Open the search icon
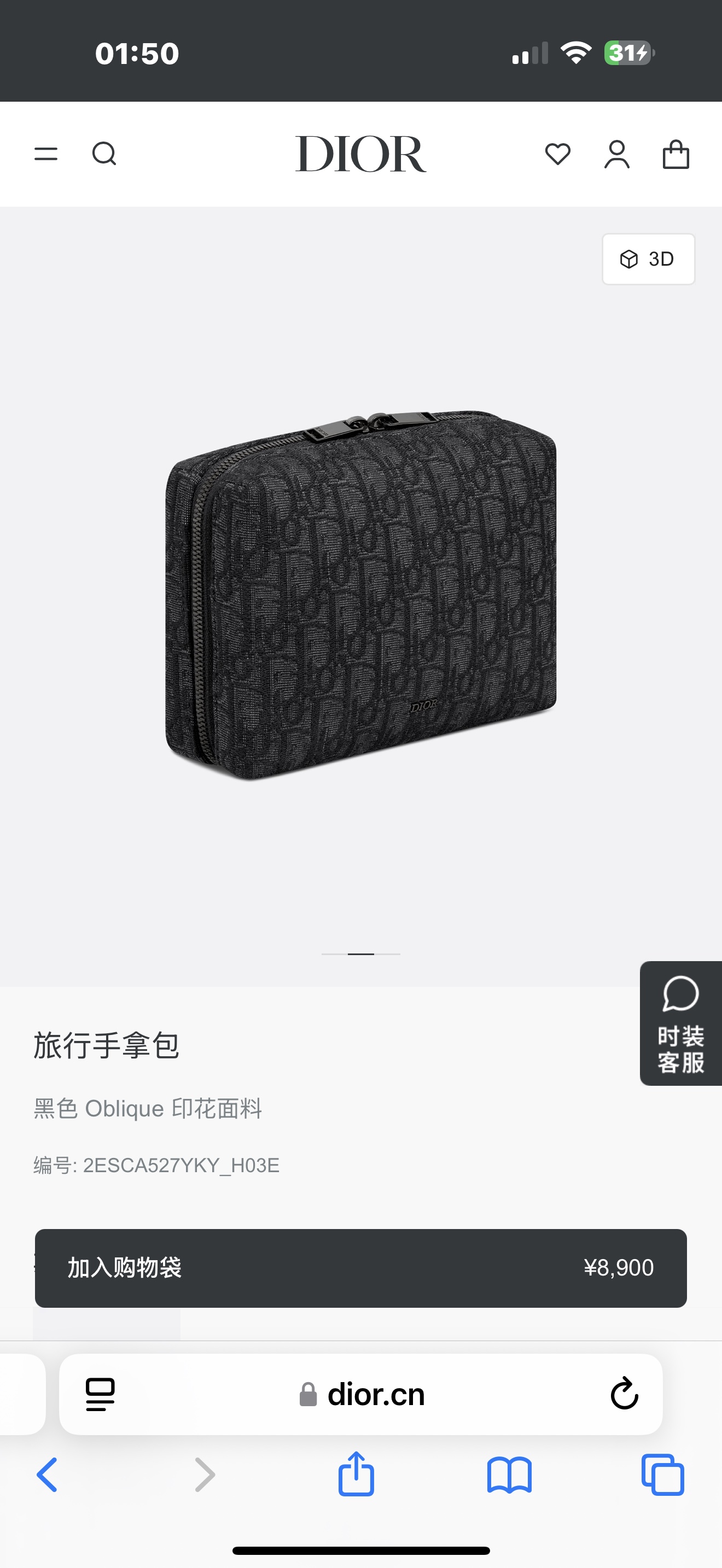 click(104, 154)
